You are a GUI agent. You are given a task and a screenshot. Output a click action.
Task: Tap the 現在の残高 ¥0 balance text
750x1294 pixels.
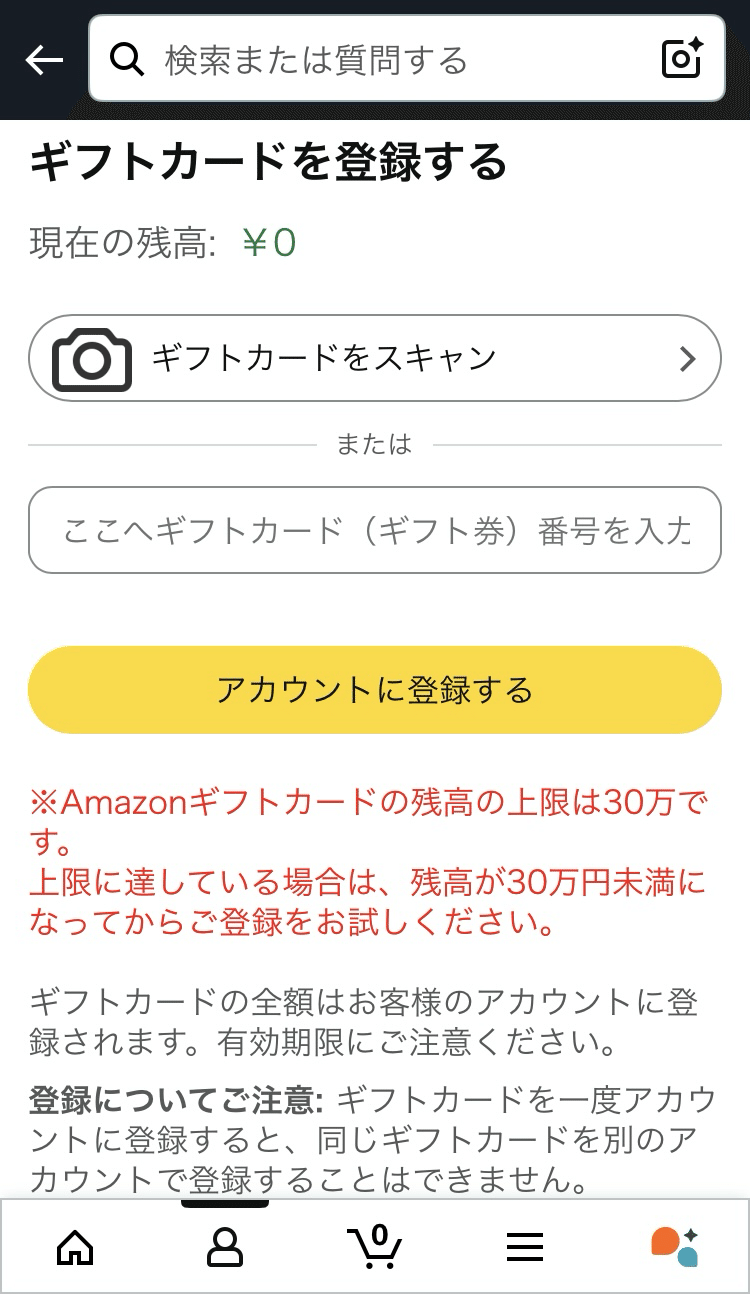click(155, 242)
